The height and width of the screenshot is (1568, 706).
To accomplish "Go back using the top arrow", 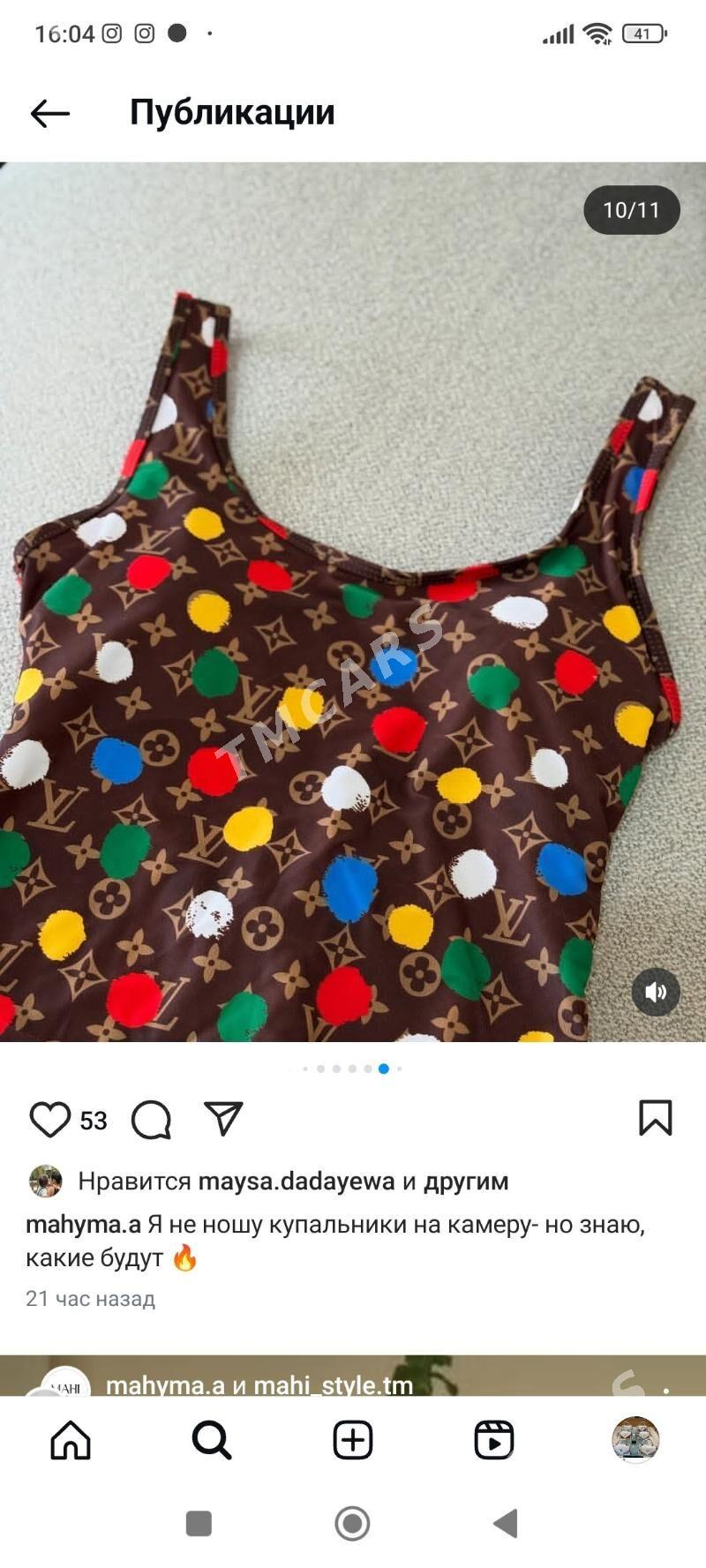I will [50, 113].
